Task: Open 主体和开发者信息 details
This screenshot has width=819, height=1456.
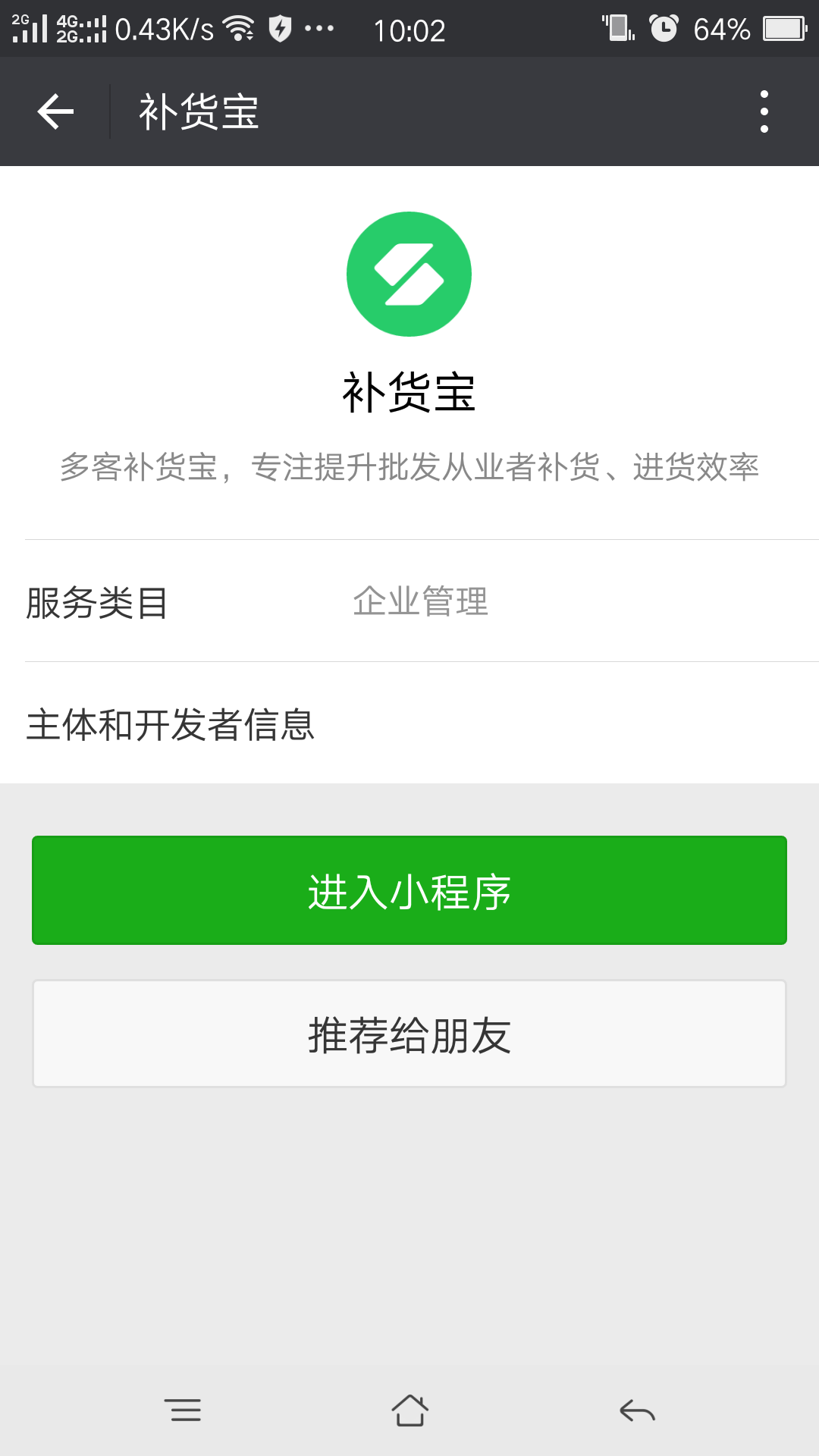Action: (x=409, y=723)
